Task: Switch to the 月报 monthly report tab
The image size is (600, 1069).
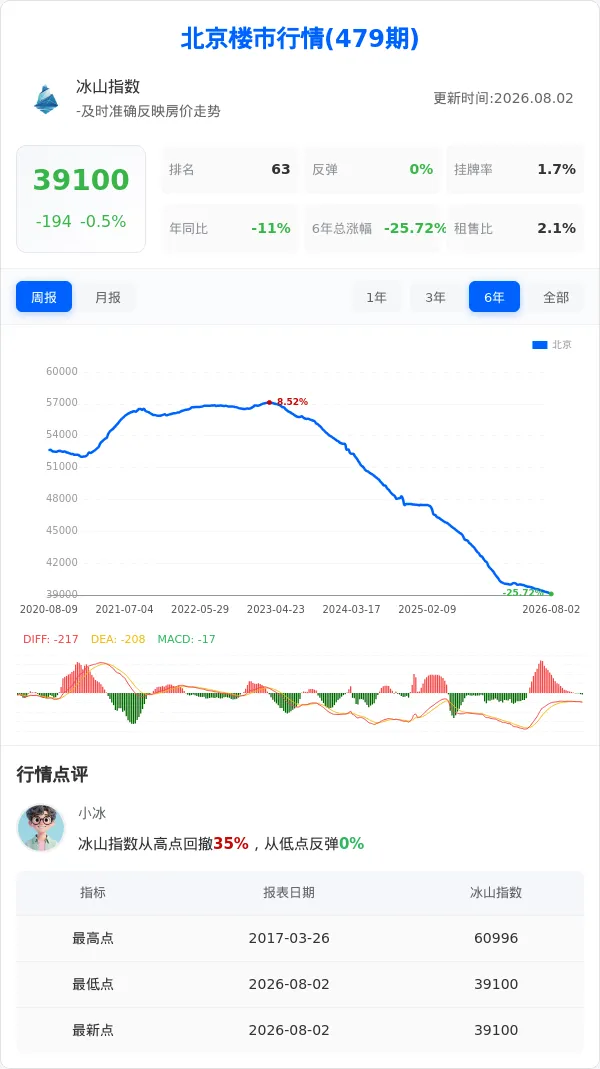Action: 108,297
